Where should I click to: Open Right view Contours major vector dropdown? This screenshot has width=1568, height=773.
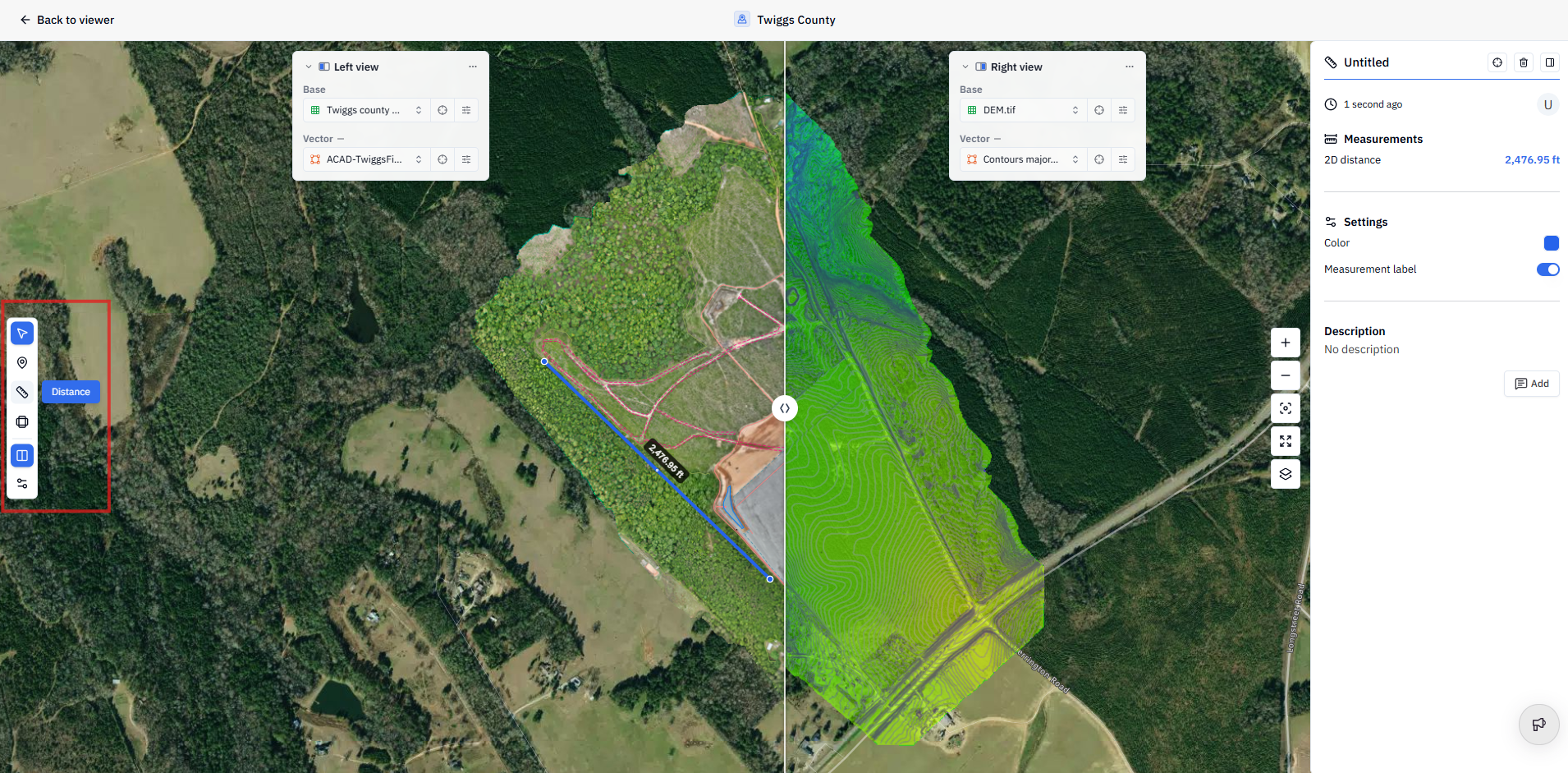(x=1024, y=159)
